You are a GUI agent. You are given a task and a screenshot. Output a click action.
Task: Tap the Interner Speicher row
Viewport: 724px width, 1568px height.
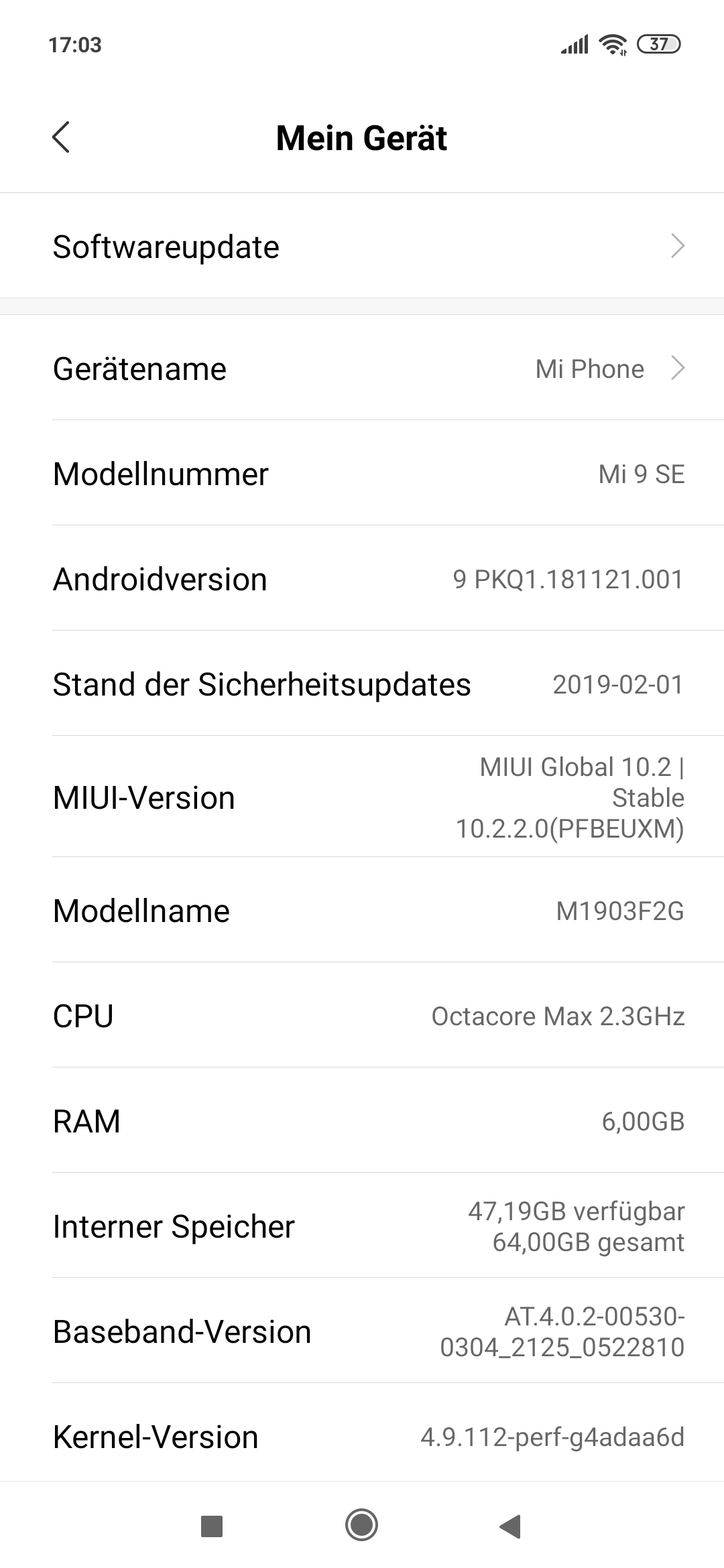[362, 1226]
